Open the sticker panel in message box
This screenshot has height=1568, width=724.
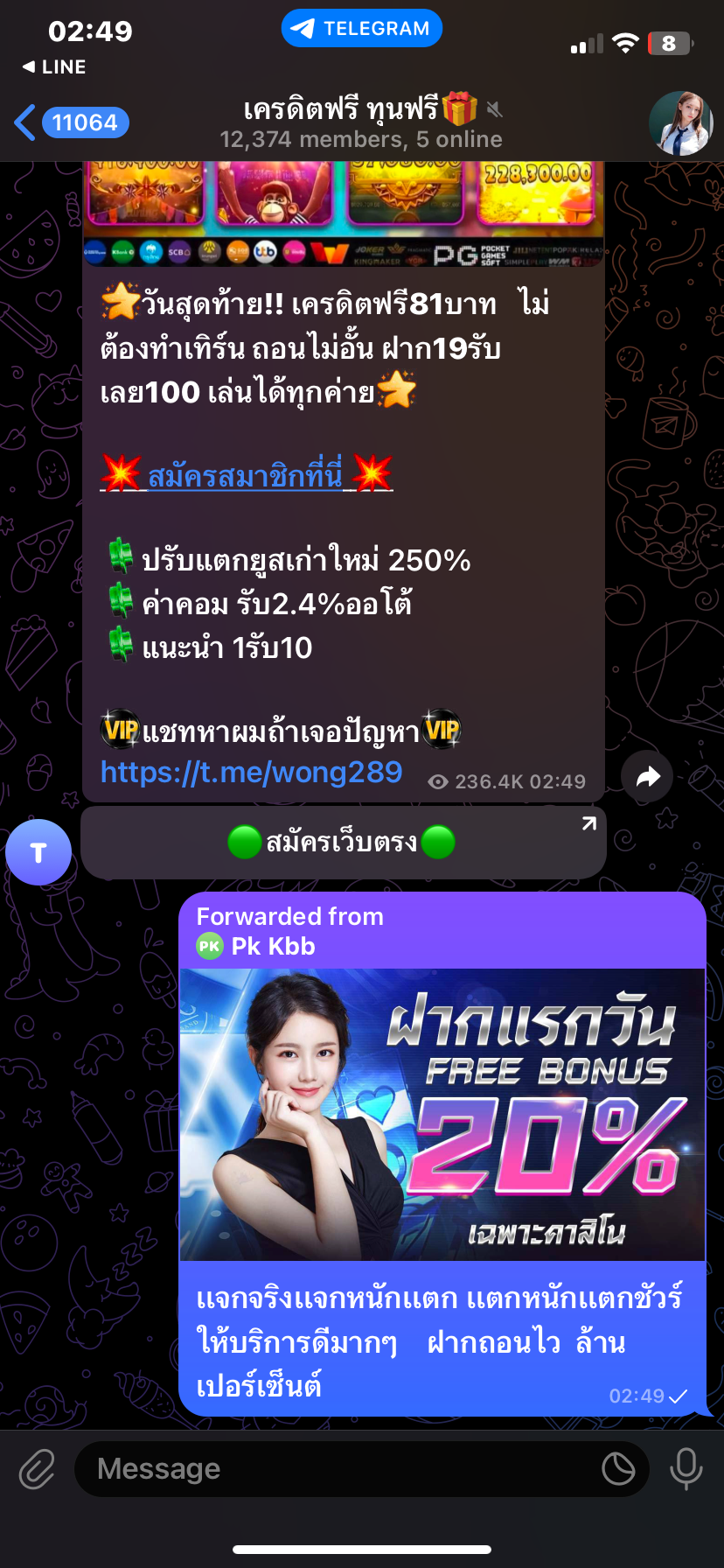point(618,1469)
